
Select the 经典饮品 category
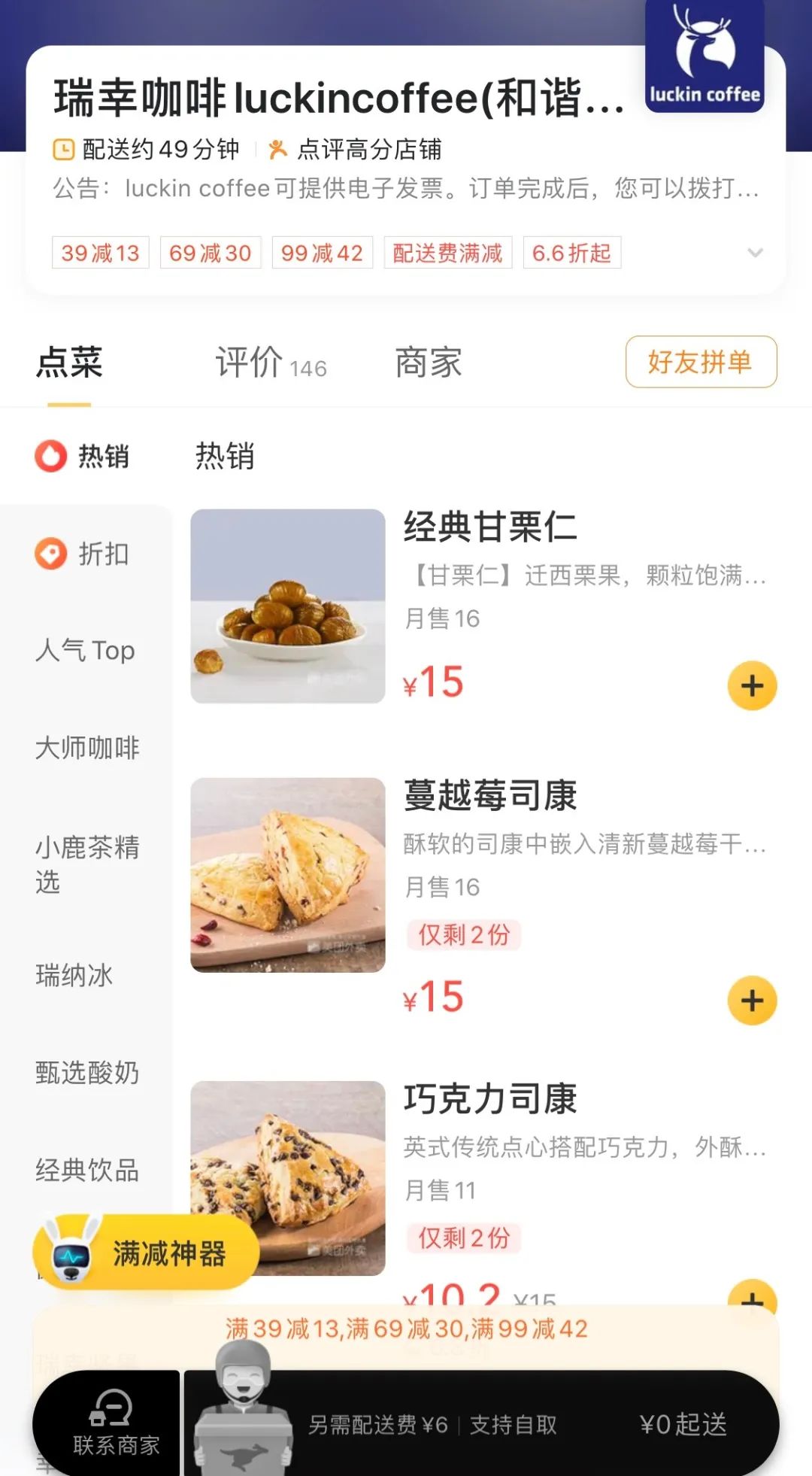click(87, 1171)
